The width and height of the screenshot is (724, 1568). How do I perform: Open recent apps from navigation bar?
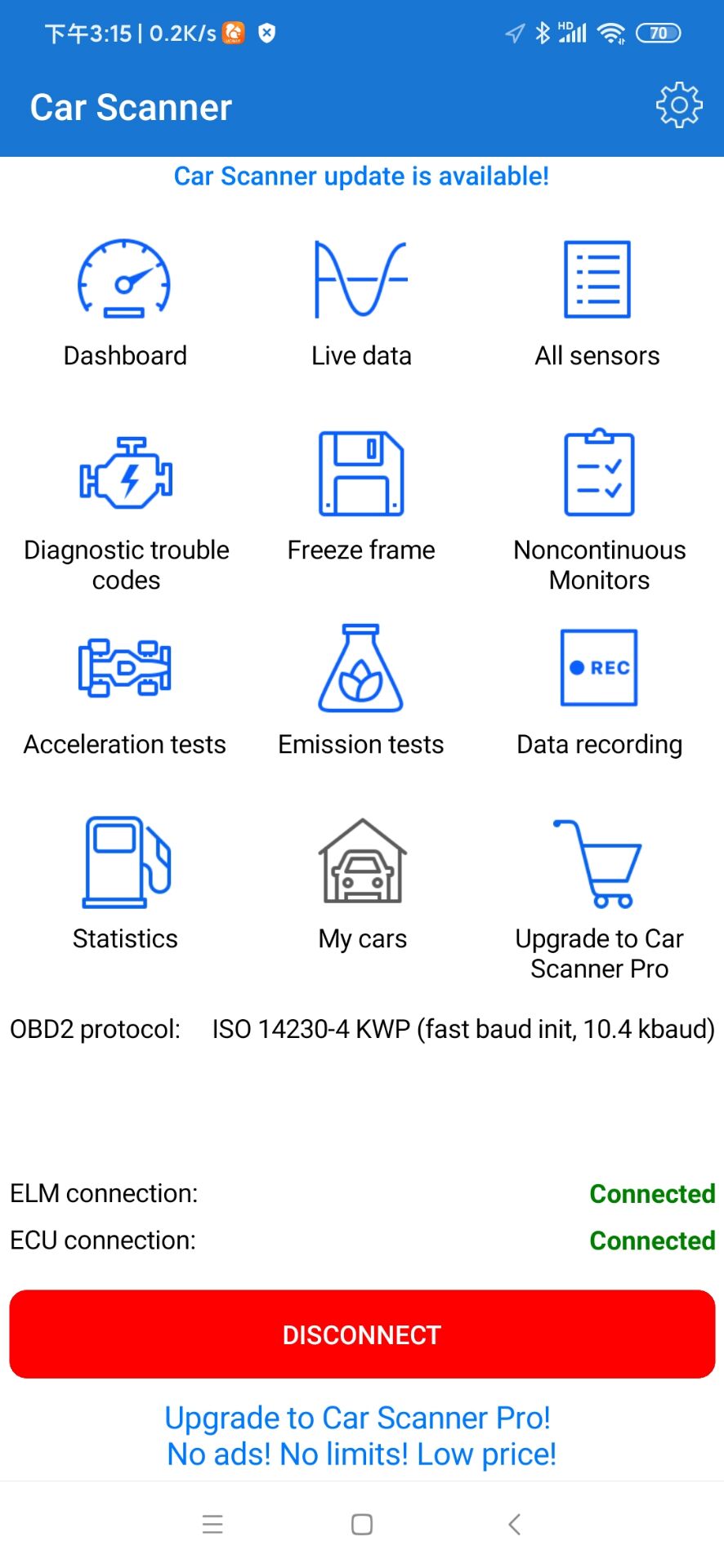click(212, 1524)
